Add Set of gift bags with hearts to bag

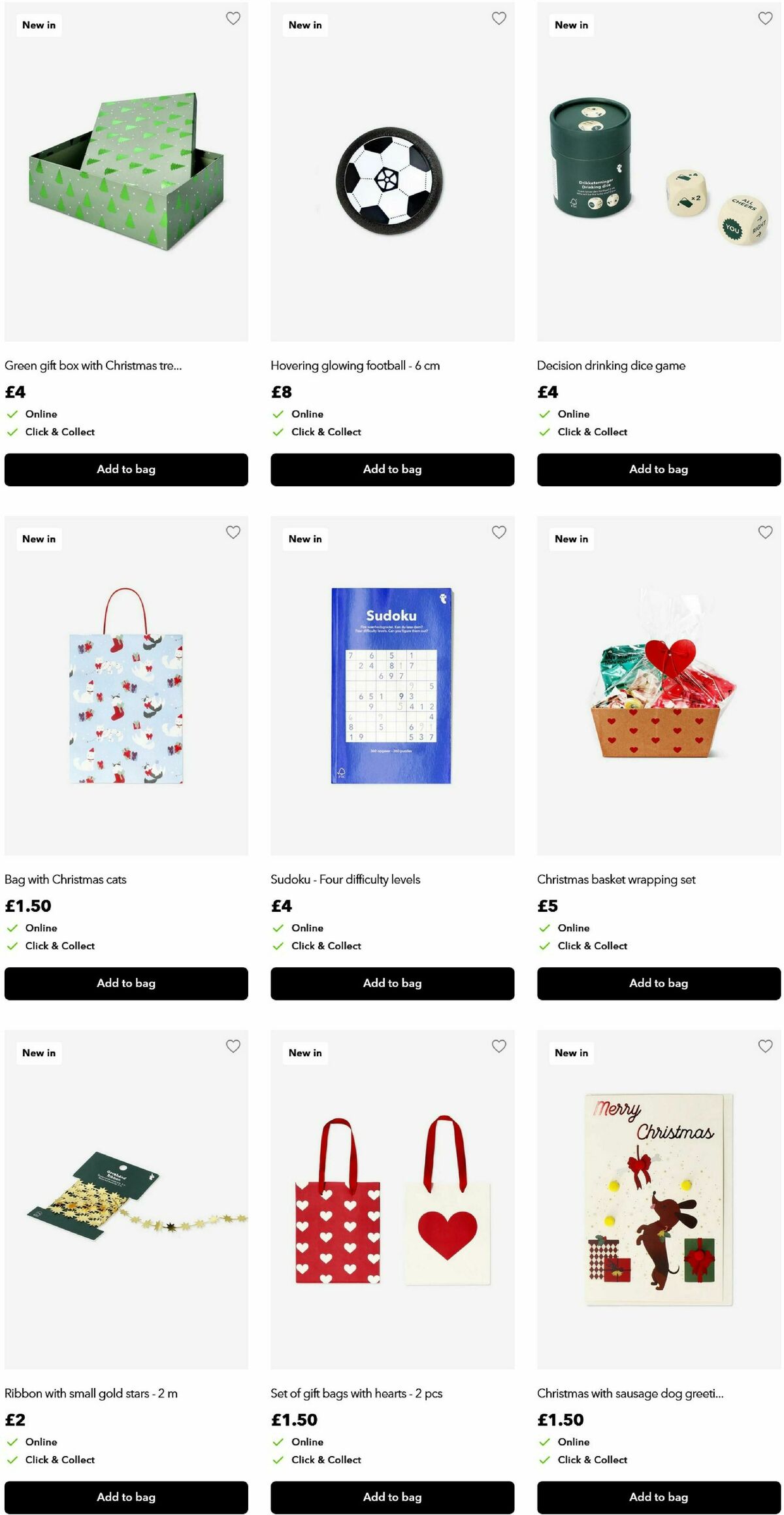point(392,1497)
